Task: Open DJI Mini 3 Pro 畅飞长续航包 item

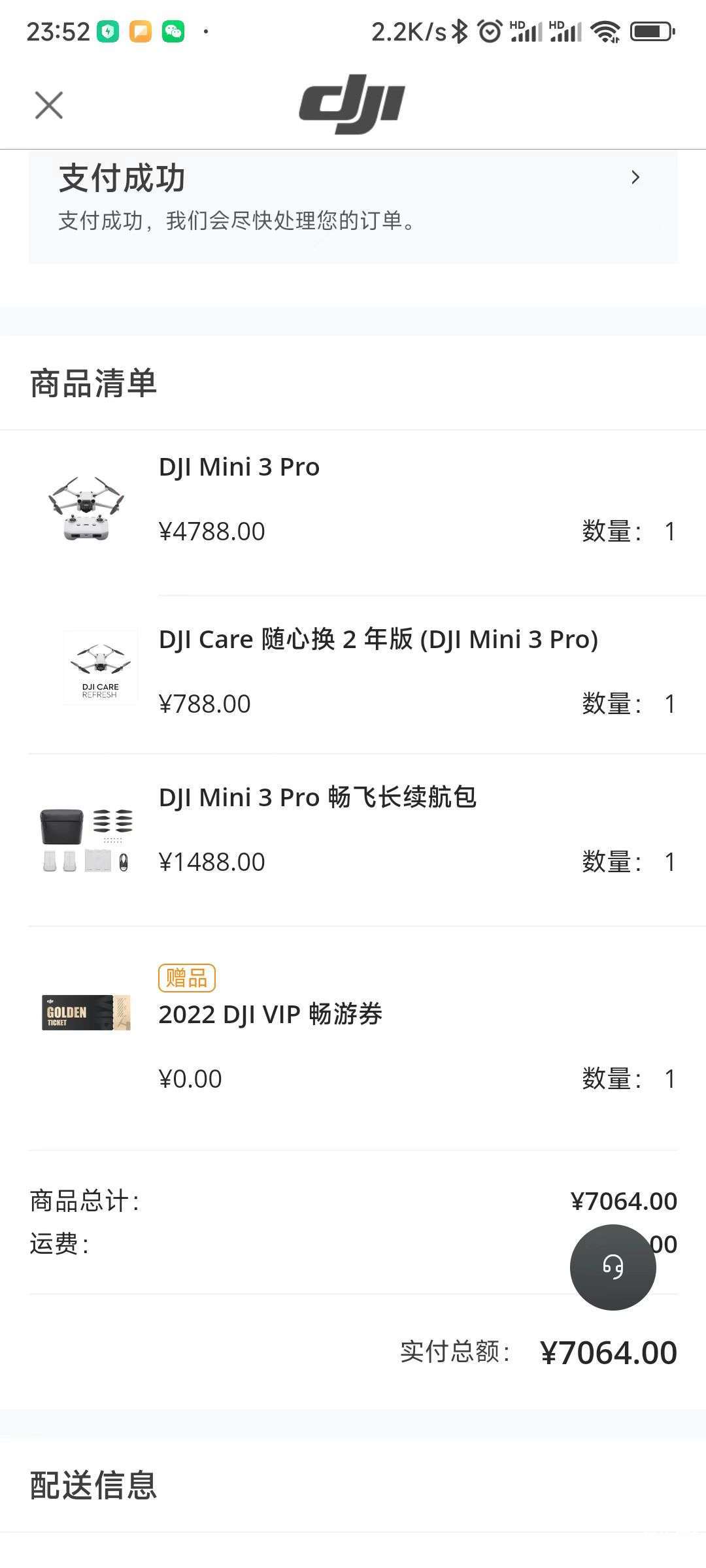Action: (317, 798)
